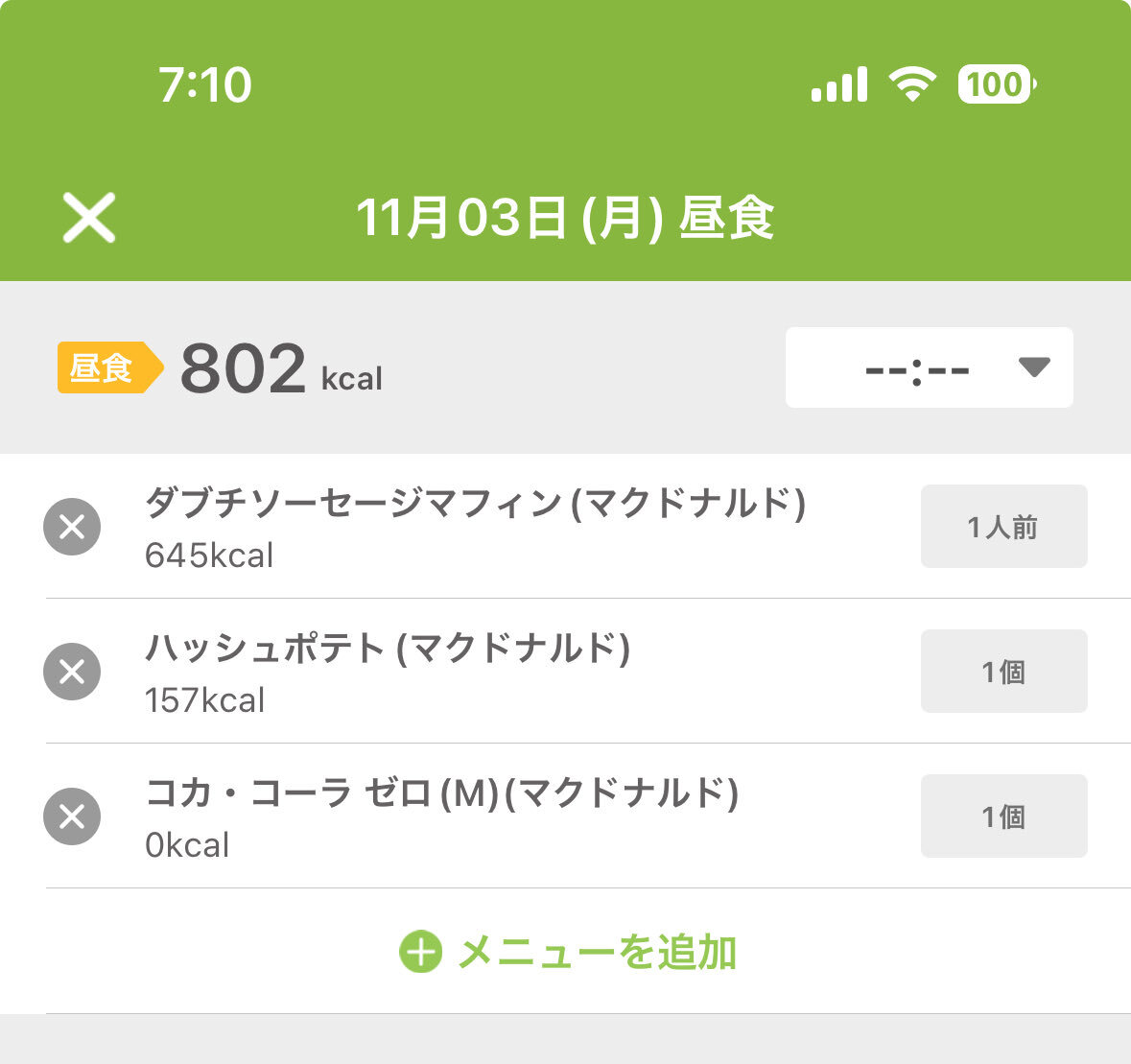Screen dimensions: 1131x1064
Task: Open the meal time dropdown
Action: click(x=929, y=367)
